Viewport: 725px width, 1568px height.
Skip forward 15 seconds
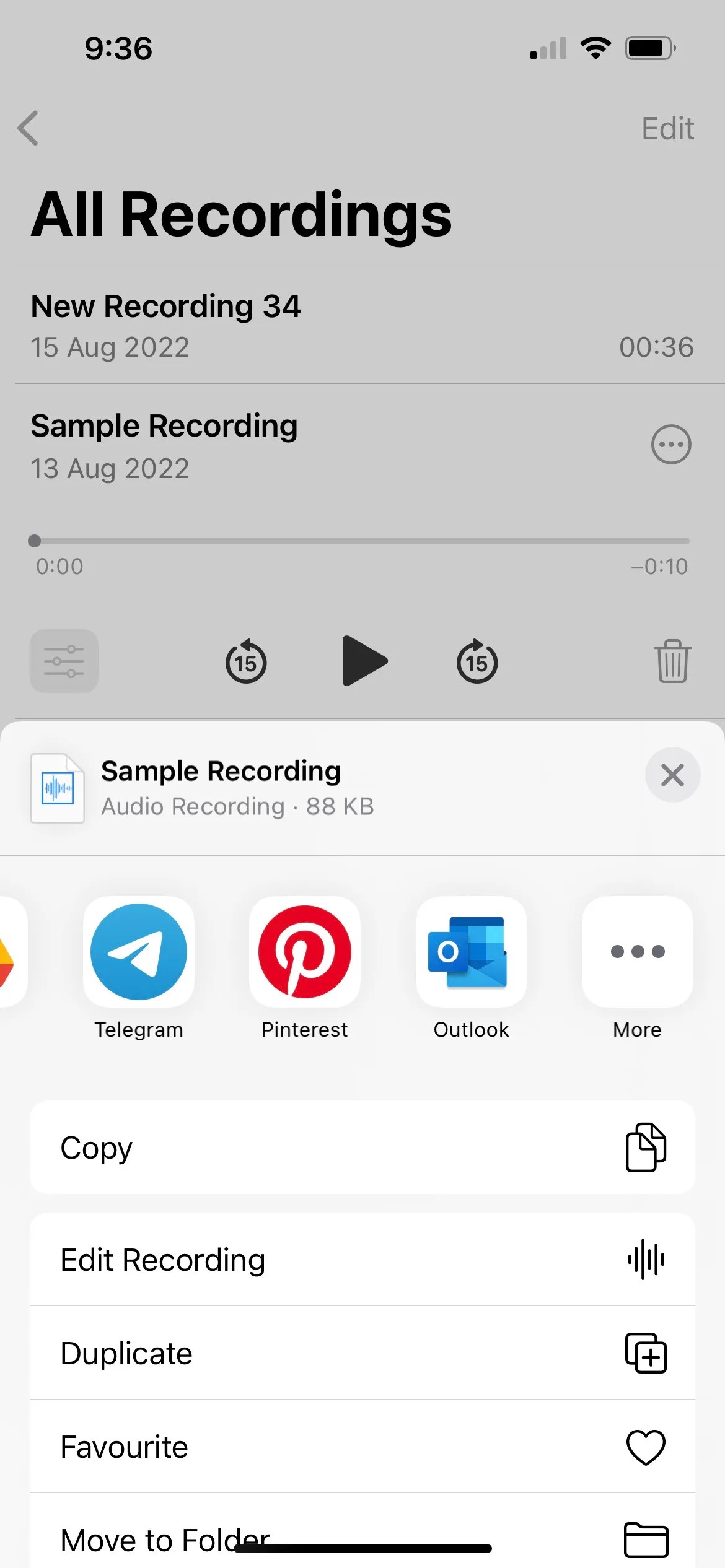coord(477,661)
